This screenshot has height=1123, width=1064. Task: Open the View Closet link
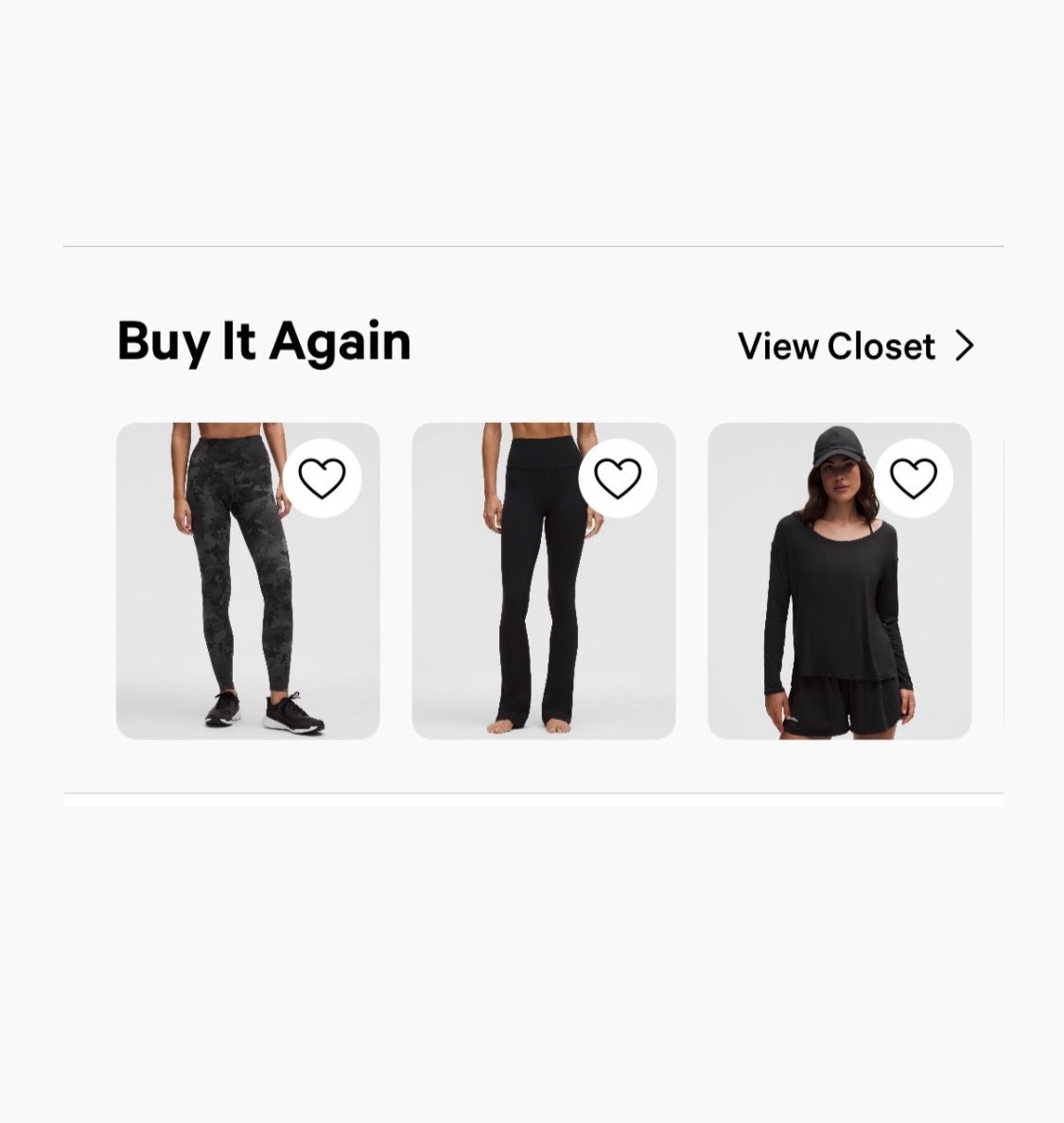(x=836, y=346)
